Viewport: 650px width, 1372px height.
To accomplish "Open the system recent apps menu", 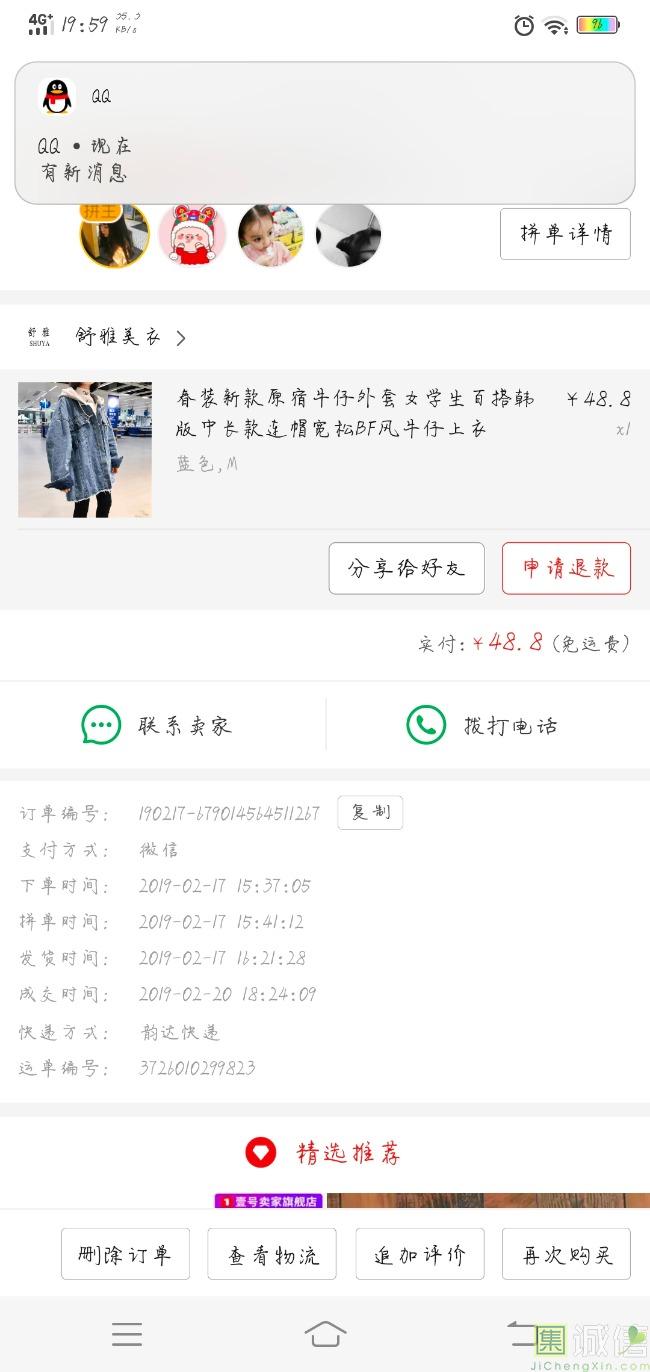I will (x=127, y=1333).
